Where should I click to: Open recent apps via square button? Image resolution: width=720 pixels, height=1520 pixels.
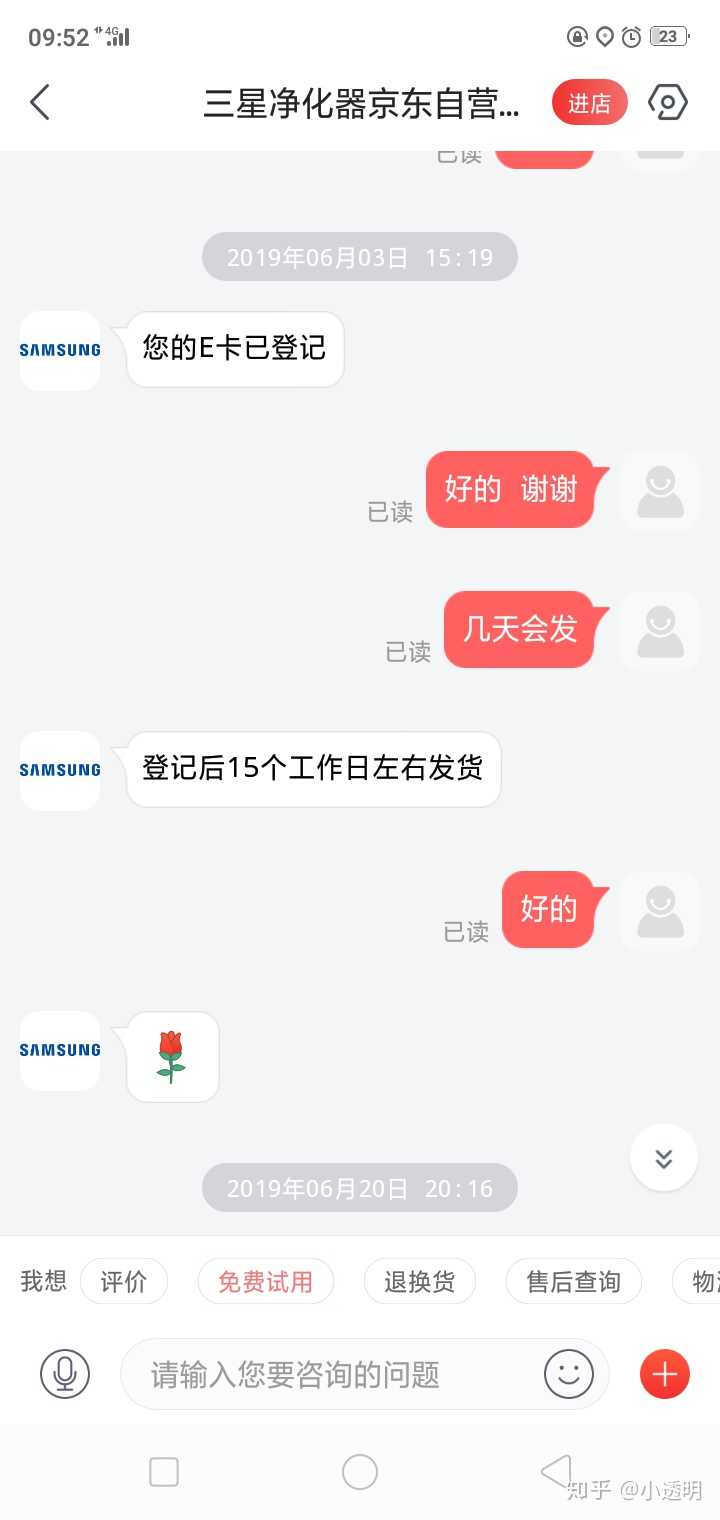coord(163,1472)
